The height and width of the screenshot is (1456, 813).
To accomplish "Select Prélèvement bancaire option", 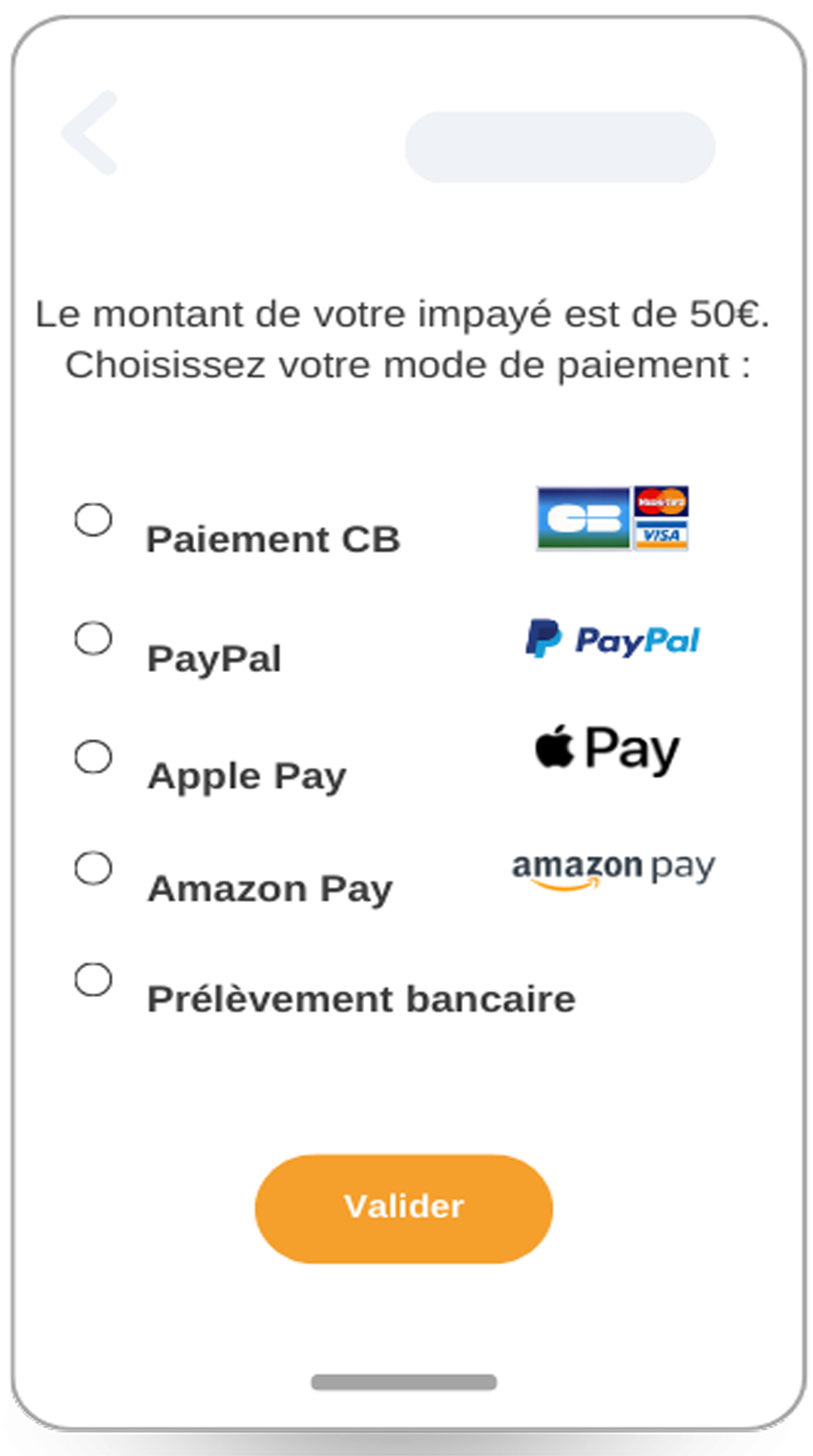I will tap(94, 980).
